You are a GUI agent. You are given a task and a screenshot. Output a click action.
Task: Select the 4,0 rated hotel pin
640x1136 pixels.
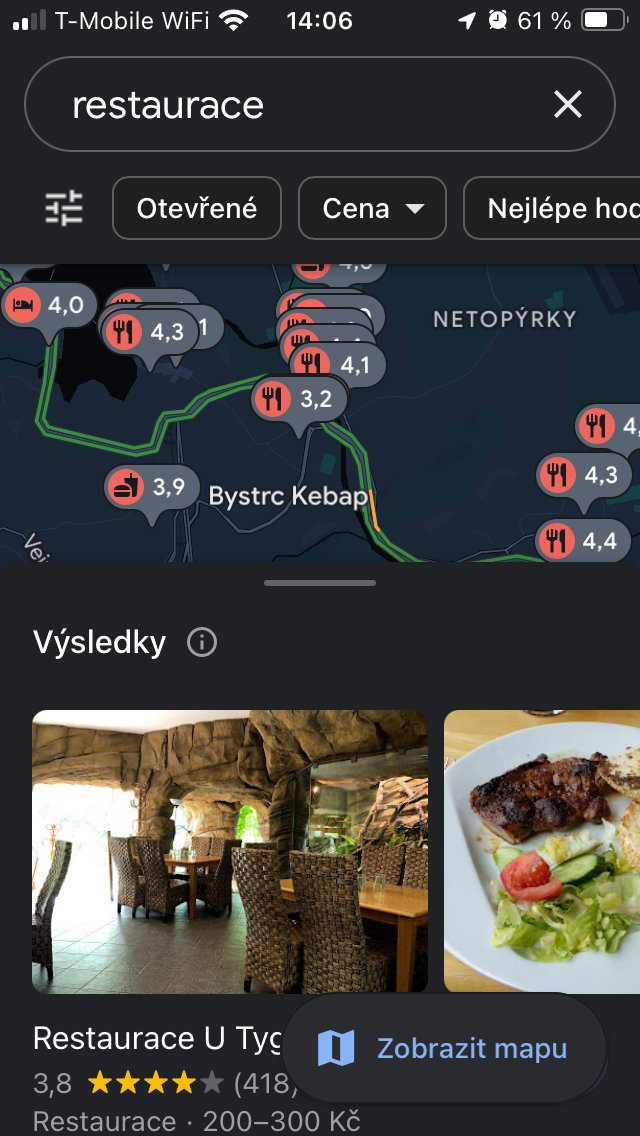tap(50, 306)
